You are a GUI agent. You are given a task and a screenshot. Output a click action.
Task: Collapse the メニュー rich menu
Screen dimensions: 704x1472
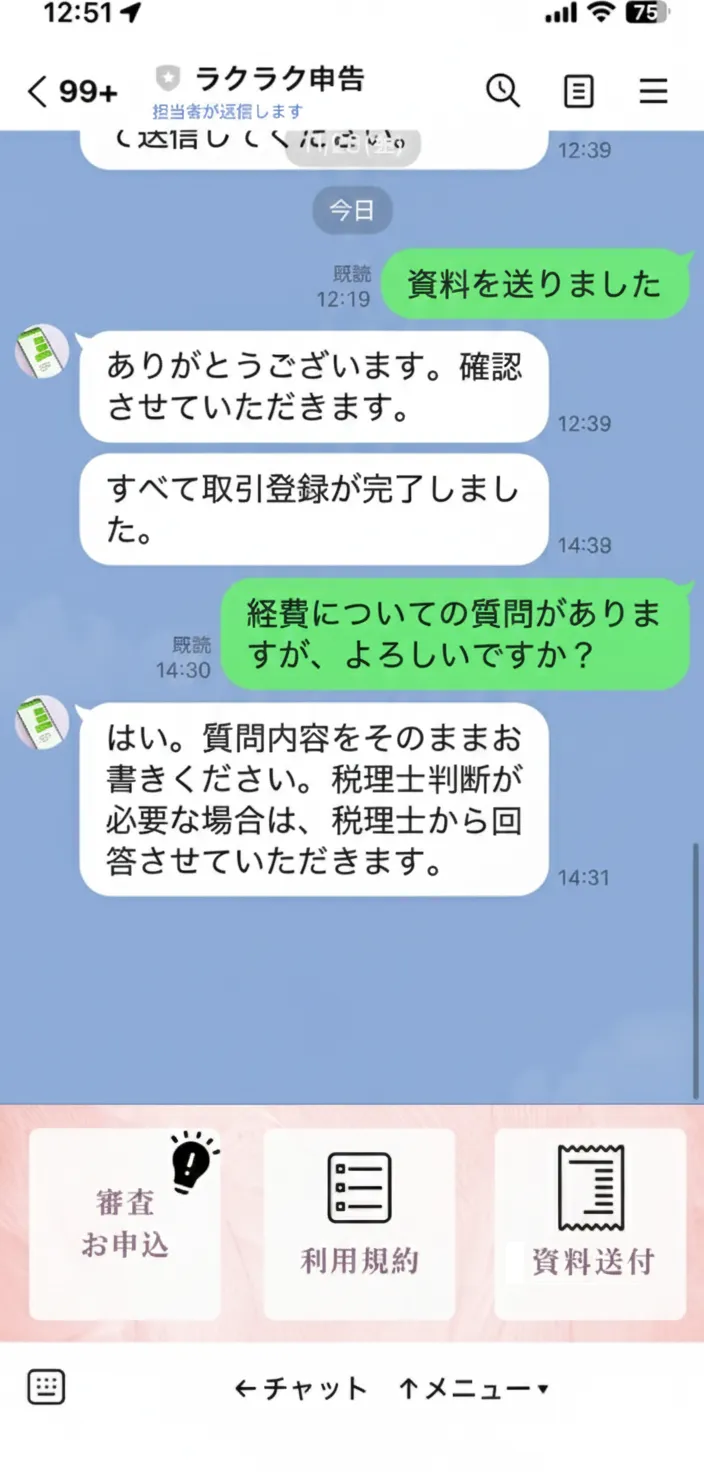[475, 1388]
